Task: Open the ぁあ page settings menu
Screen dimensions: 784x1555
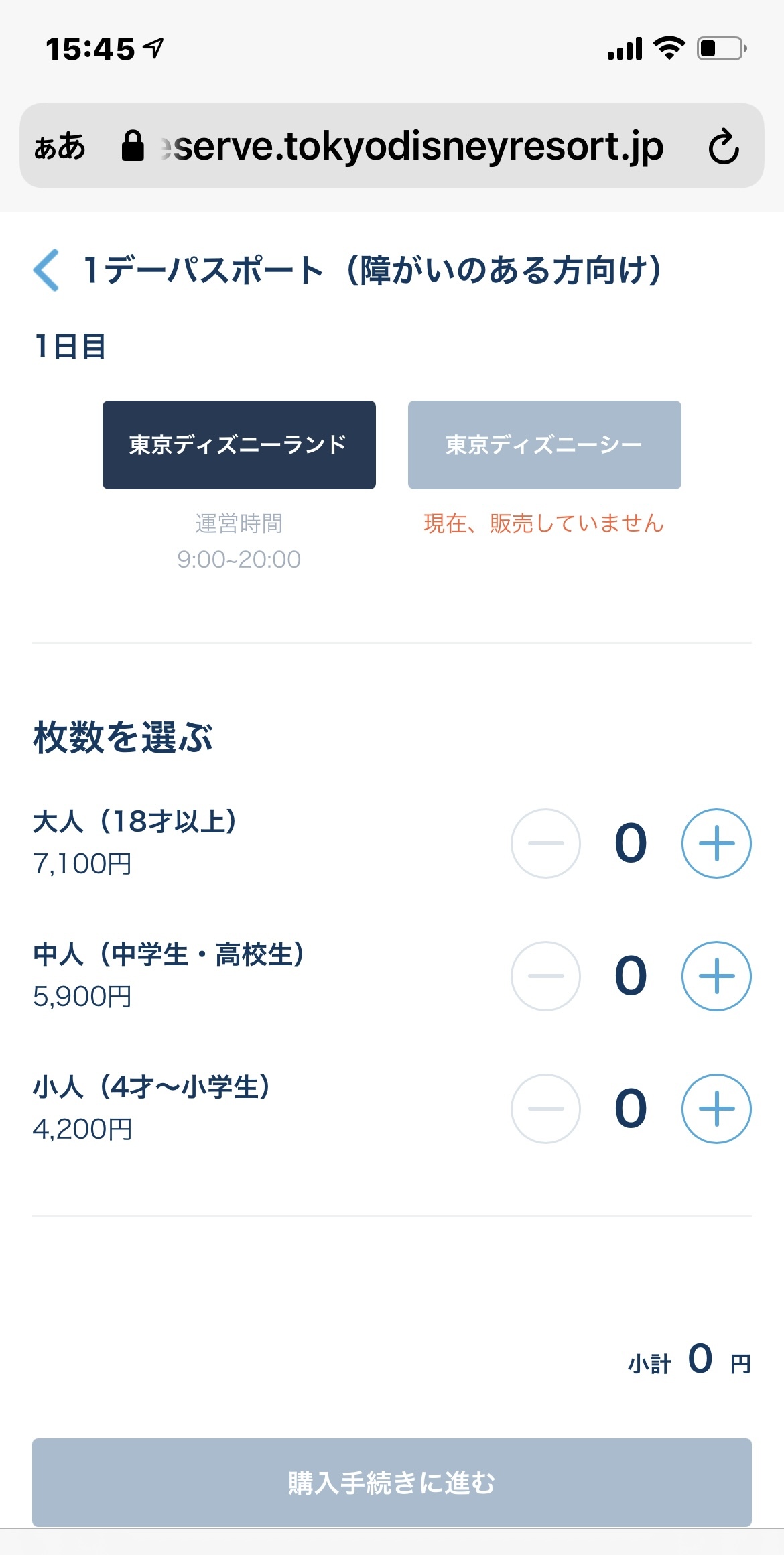Action: [60, 147]
